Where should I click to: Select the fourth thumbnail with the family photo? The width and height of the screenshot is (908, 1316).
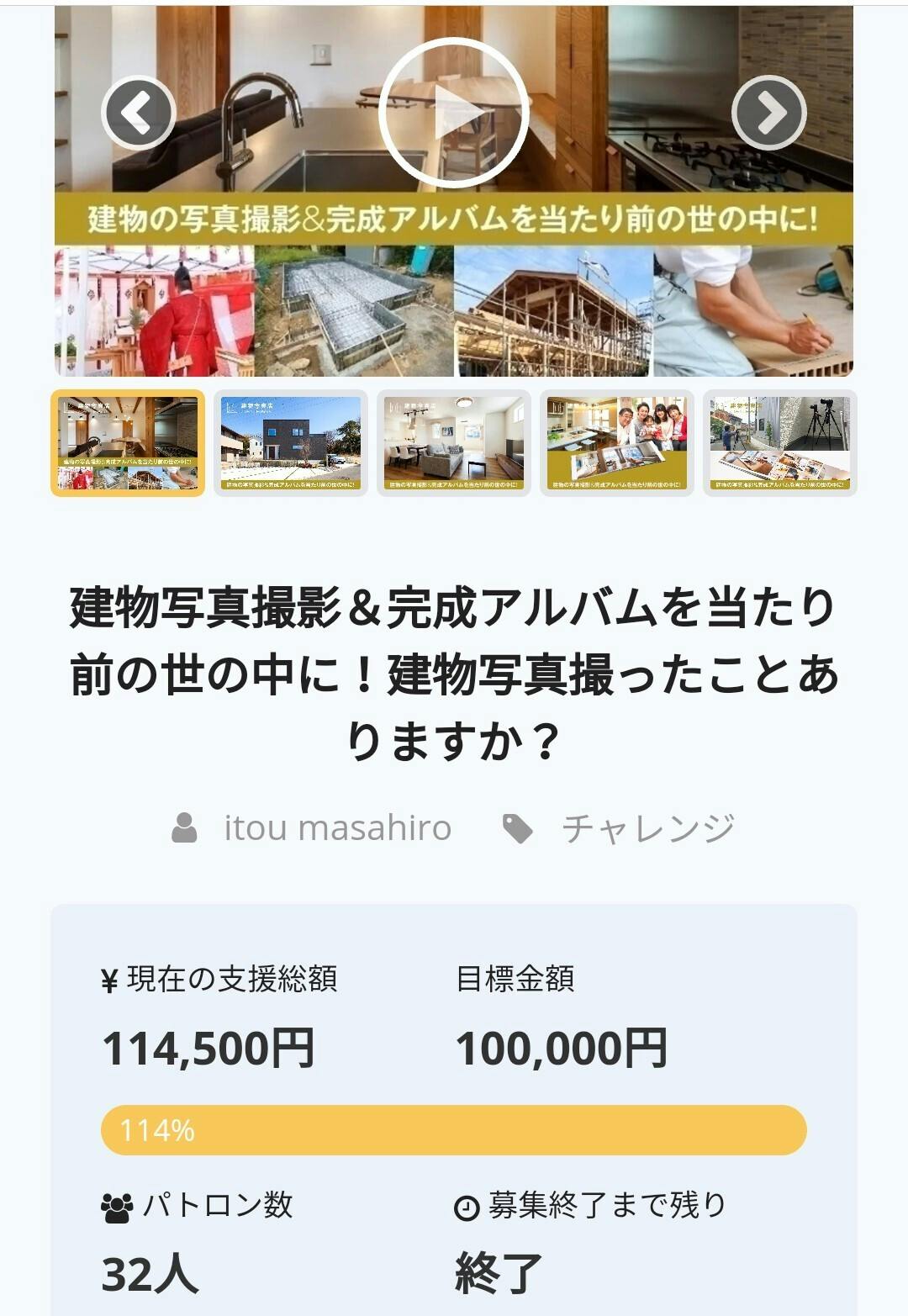point(617,443)
